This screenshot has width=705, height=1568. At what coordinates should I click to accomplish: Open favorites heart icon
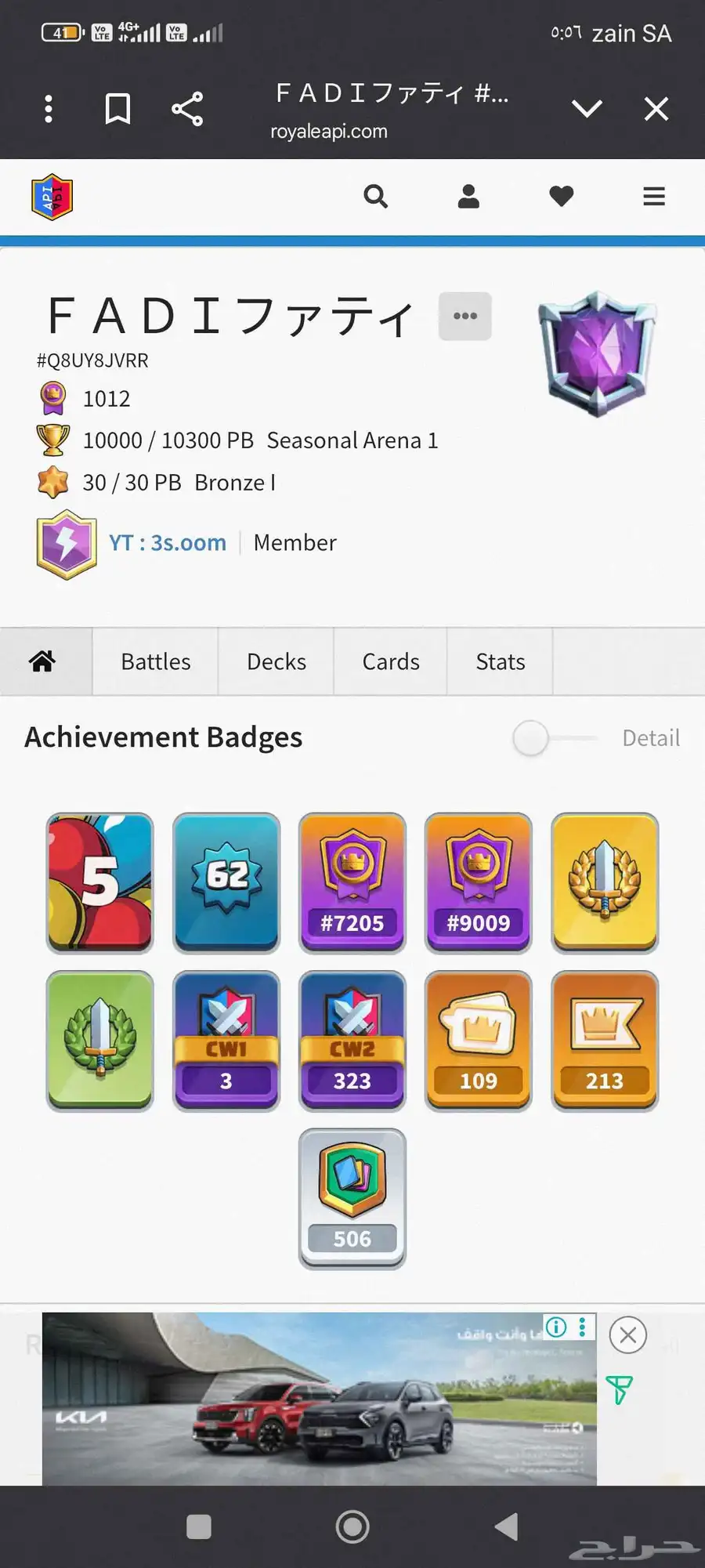click(x=561, y=196)
